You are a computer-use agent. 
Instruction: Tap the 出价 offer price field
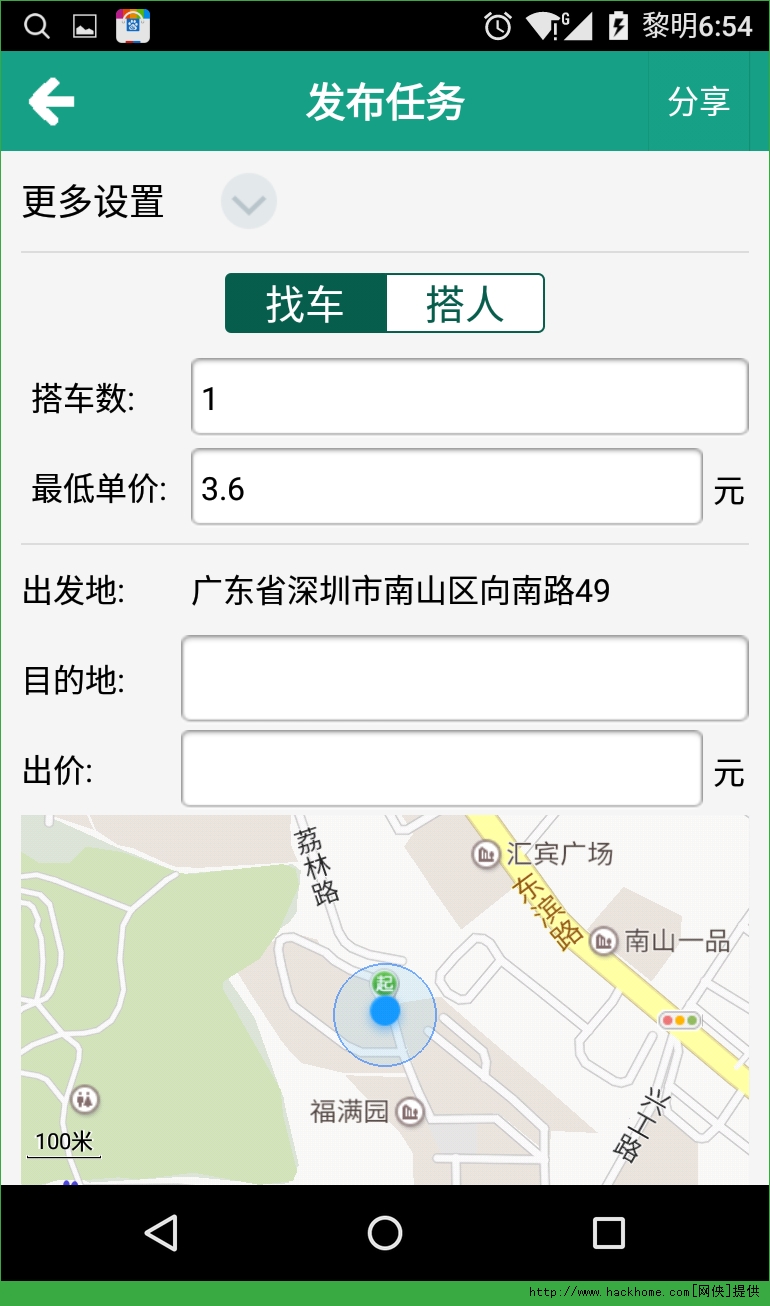pos(441,769)
